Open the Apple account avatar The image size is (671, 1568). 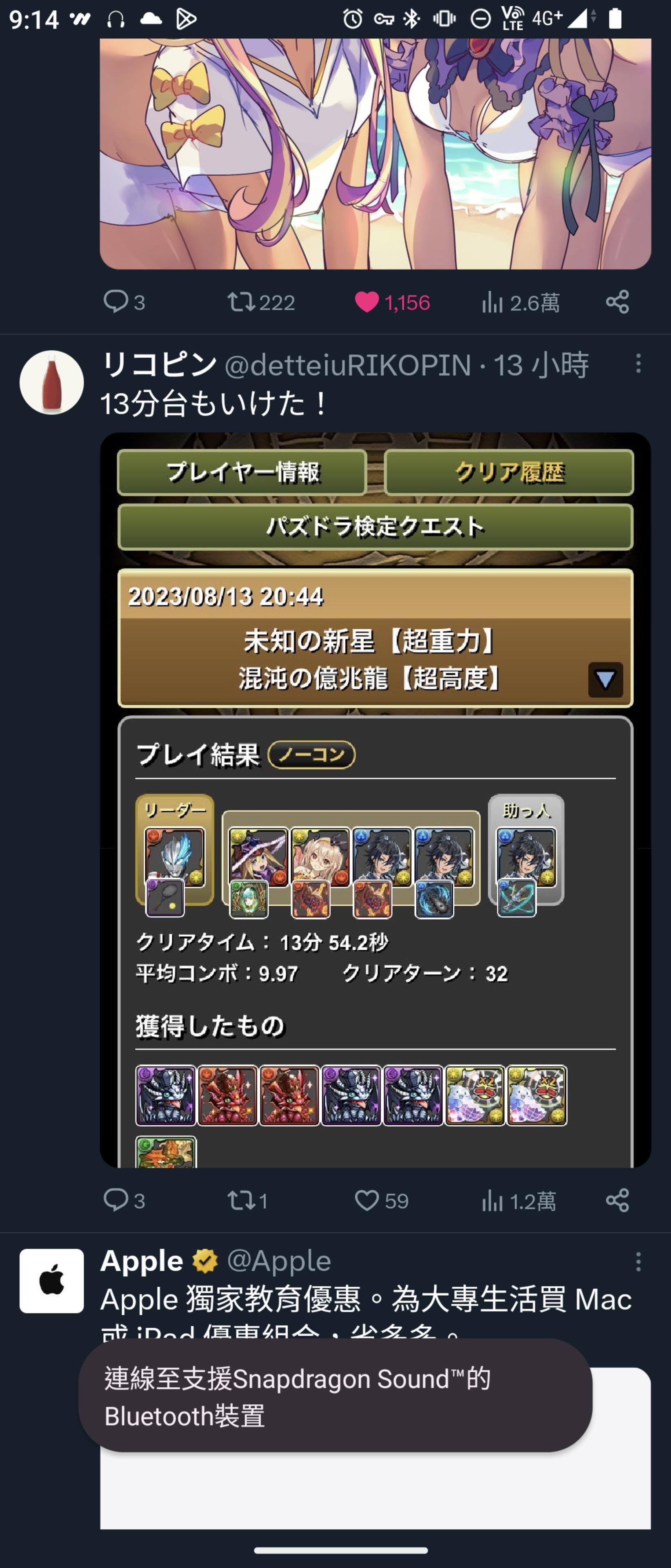tap(52, 1280)
